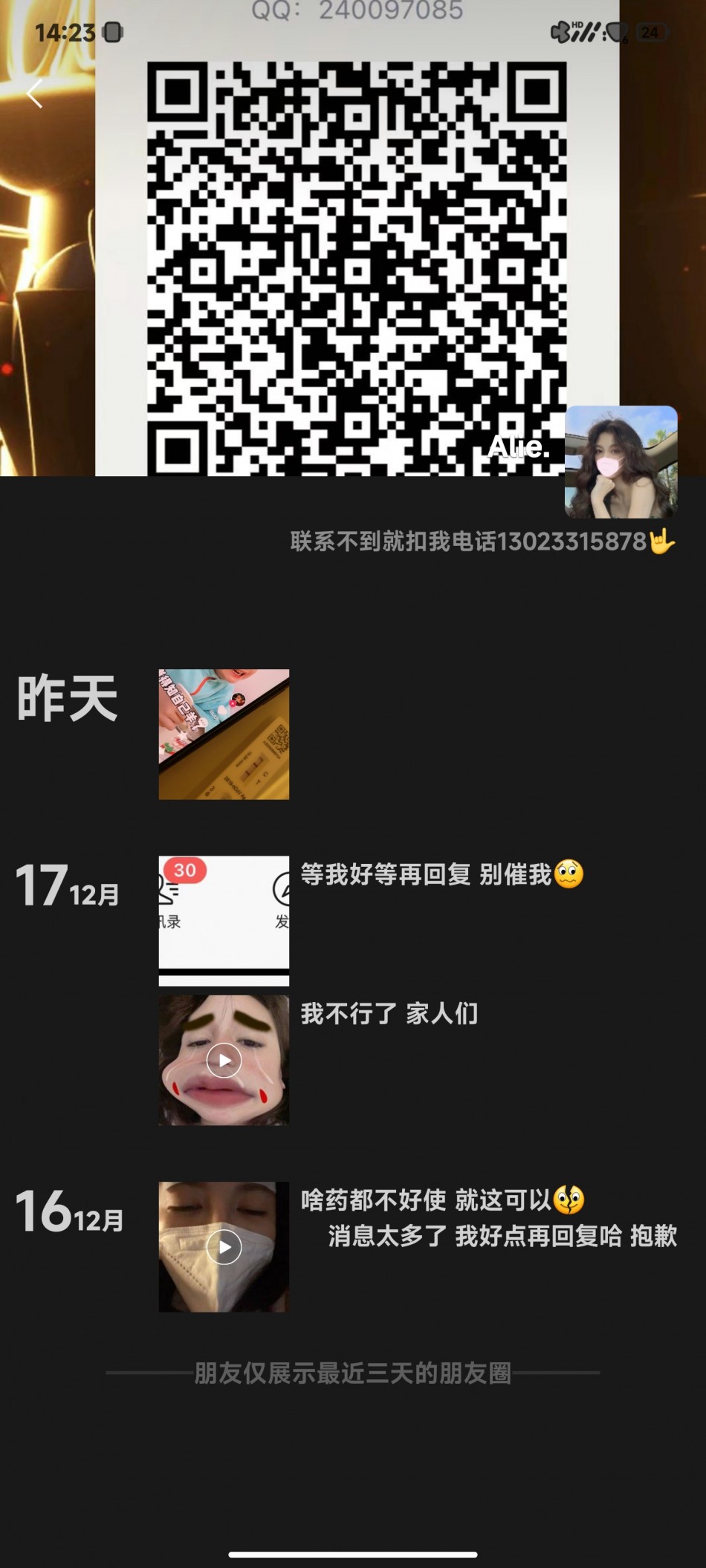Image resolution: width=706 pixels, height=1568 pixels.
Task: Play the video captioned 我不行了 家人们
Action: [x=224, y=1060]
